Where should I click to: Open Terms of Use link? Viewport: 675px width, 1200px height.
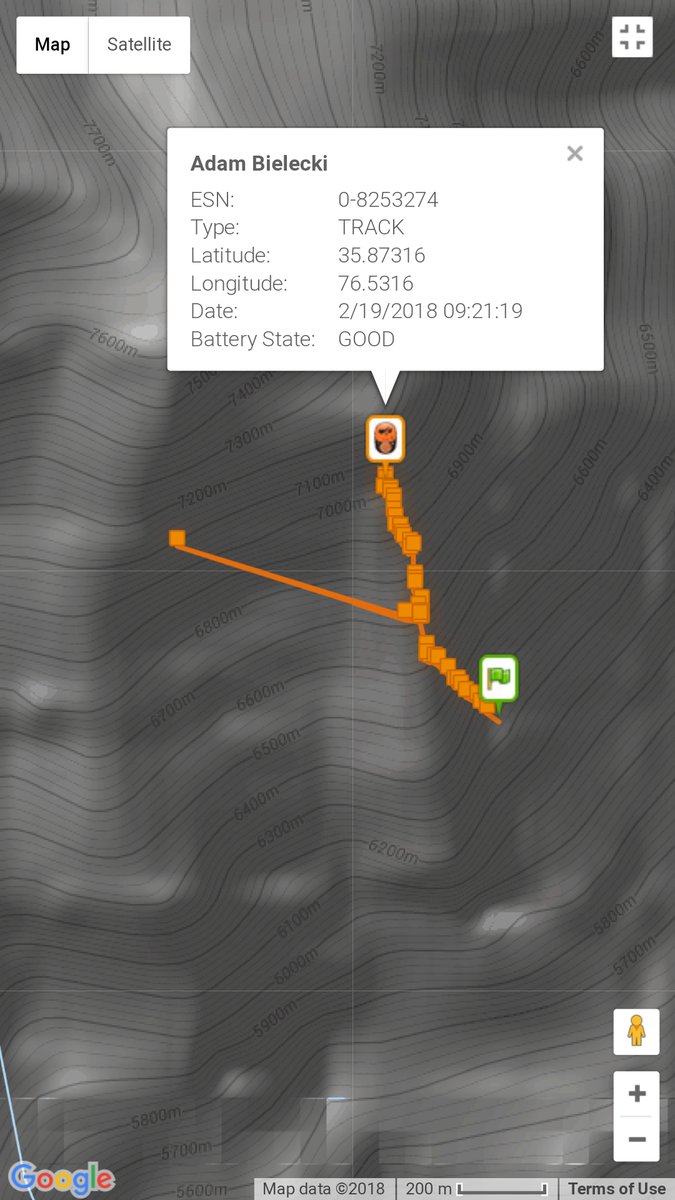pyautogui.click(x=616, y=1188)
